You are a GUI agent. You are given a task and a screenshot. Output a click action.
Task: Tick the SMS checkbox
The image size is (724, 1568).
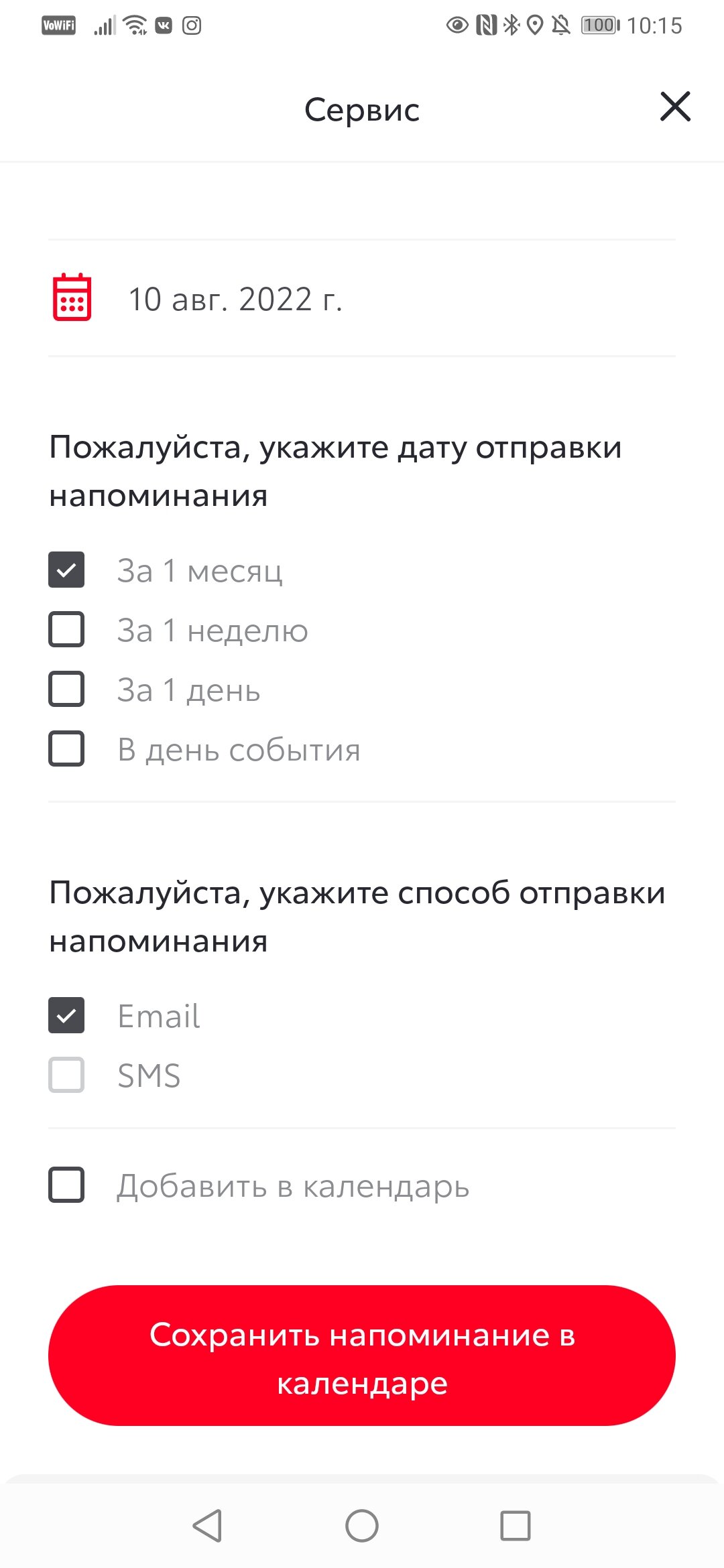pyautogui.click(x=66, y=1075)
